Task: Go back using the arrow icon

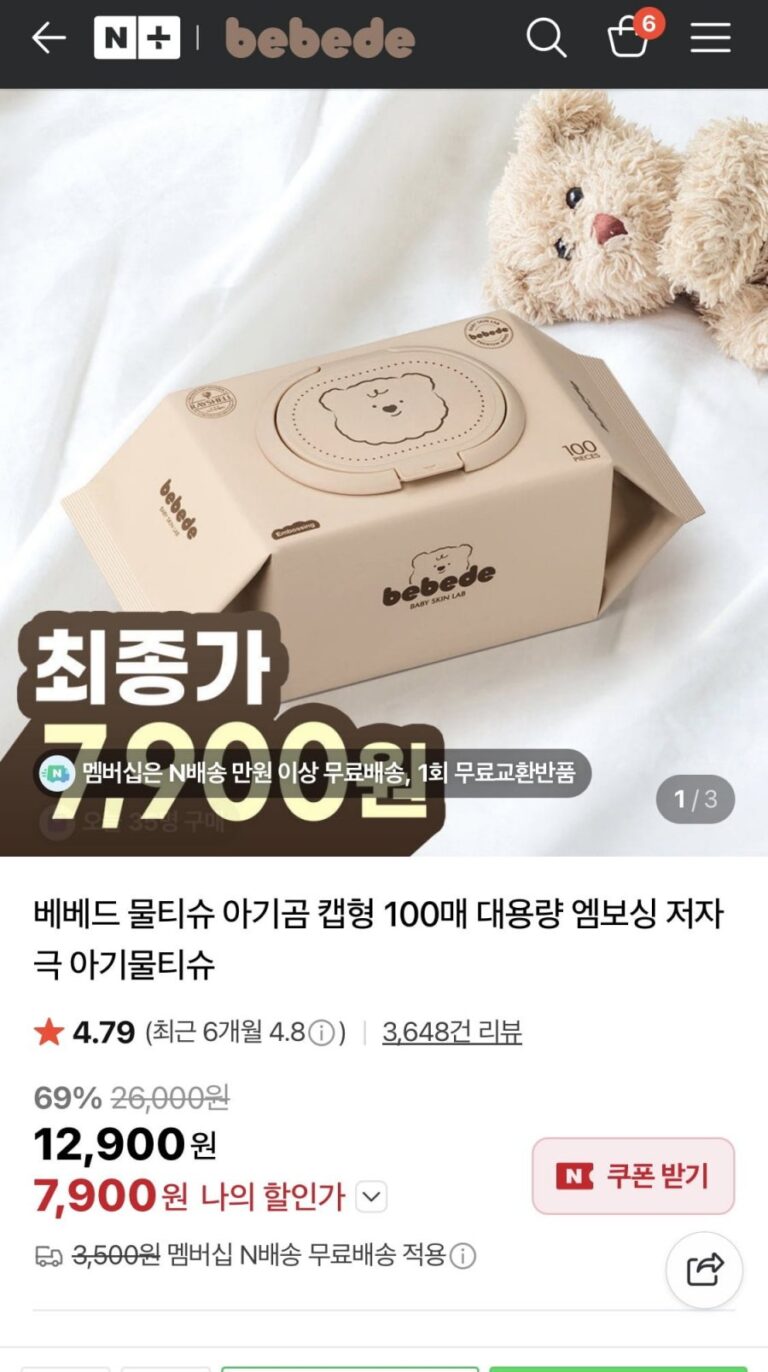Action: [48, 39]
